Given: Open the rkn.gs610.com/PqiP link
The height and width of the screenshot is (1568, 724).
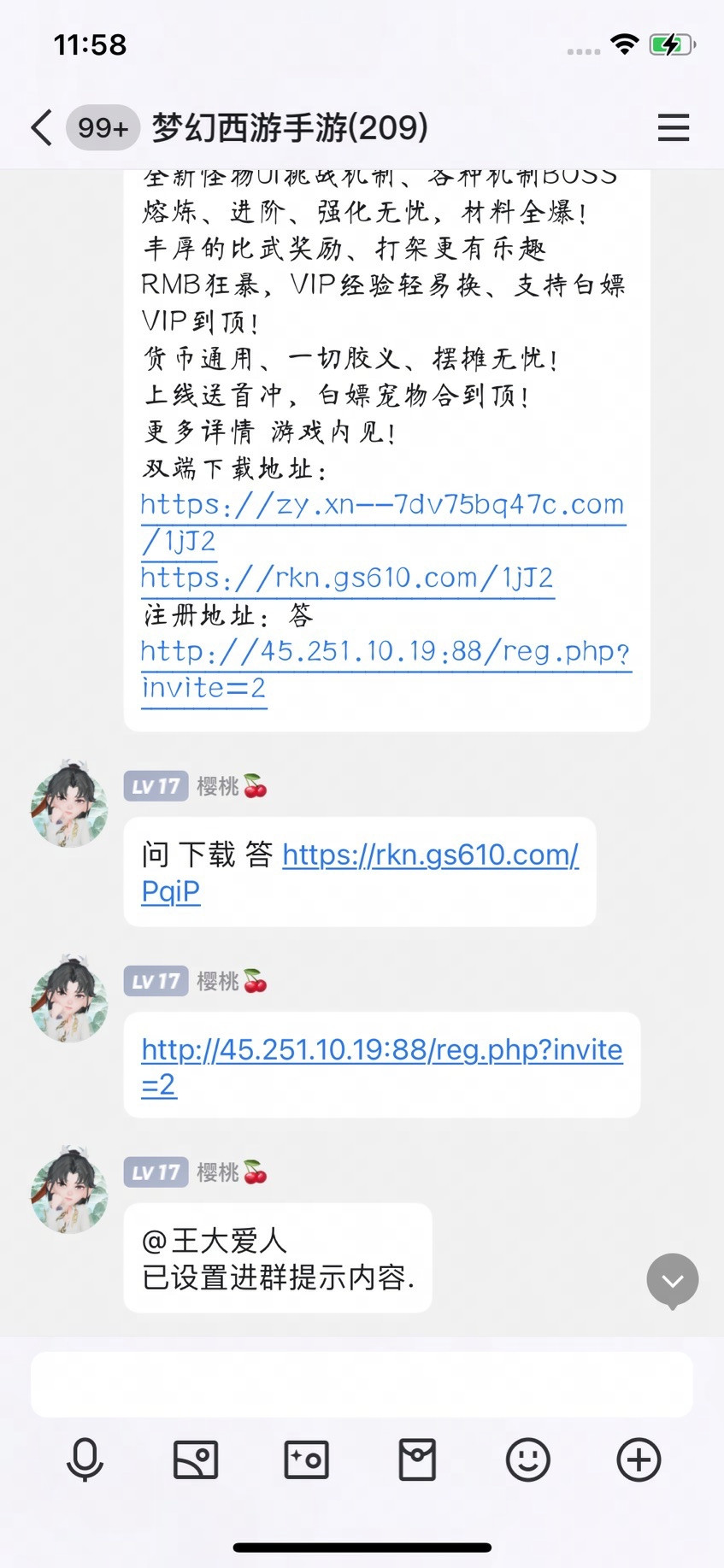Looking at the screenshot, I should (x=360, y=872).
